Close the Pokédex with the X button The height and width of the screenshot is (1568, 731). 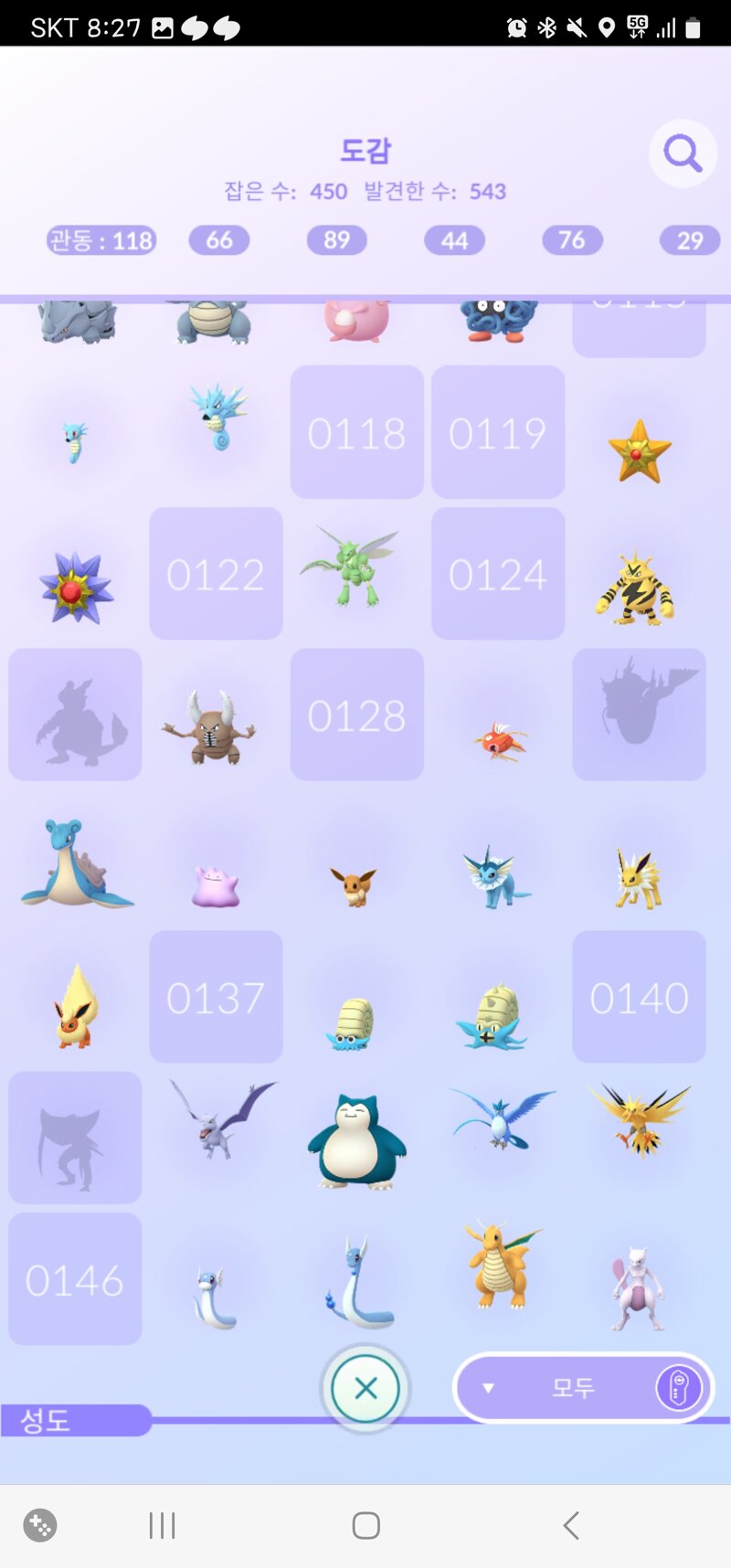[365, 1389]
